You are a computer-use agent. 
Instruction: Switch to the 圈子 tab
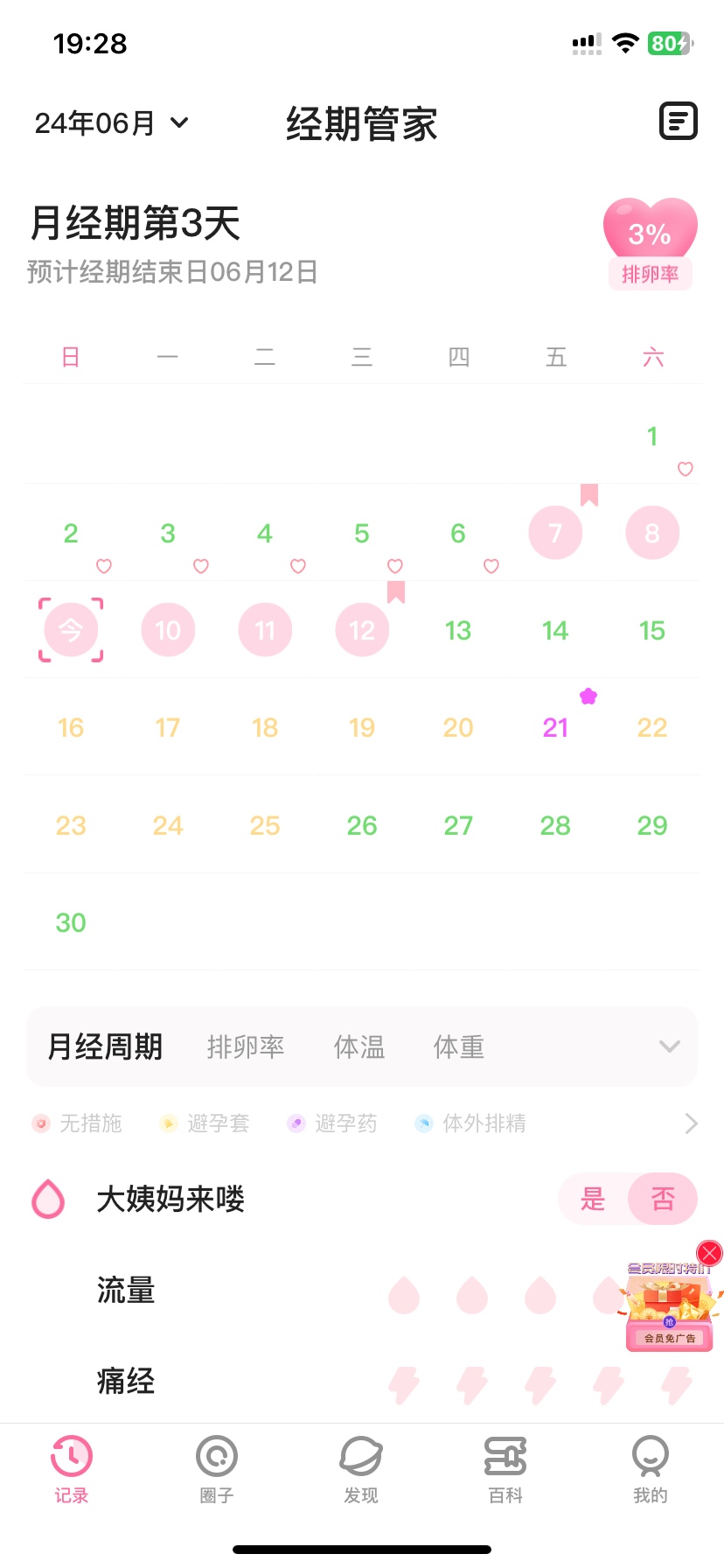pos(216,1469)
